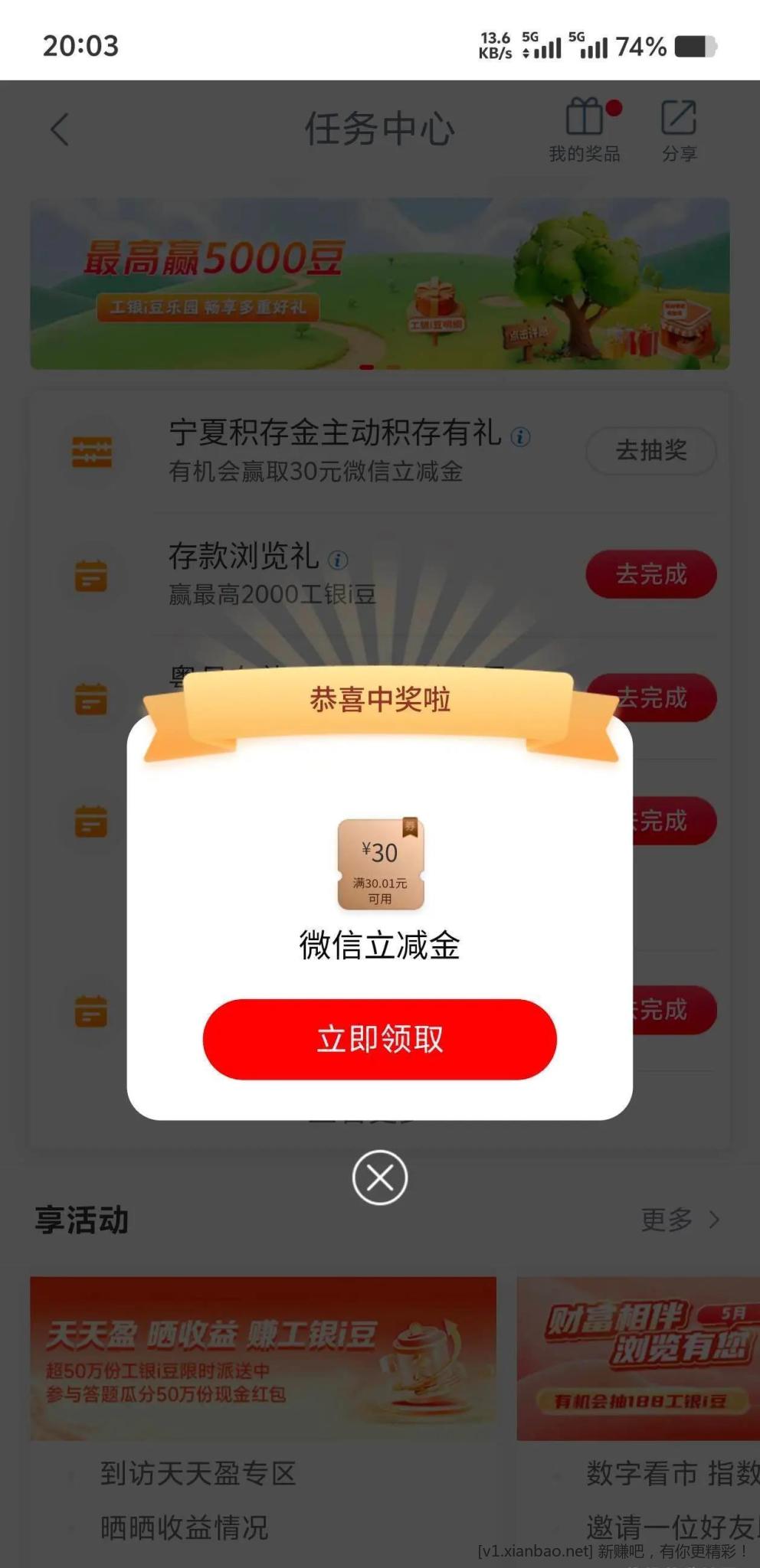The height and width of the screenshot is (1568, 760).
Task: Tap 去抽奖 for 宁夏积存金主动积存有礼
Action: tap(651, 451)
